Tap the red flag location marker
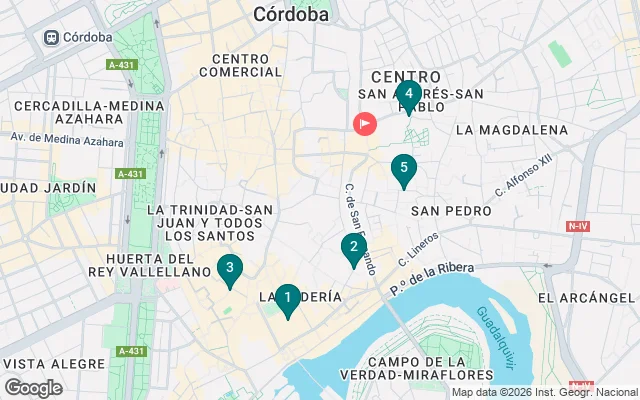Screen dimensions: 640x400 [x=365, y=125]
